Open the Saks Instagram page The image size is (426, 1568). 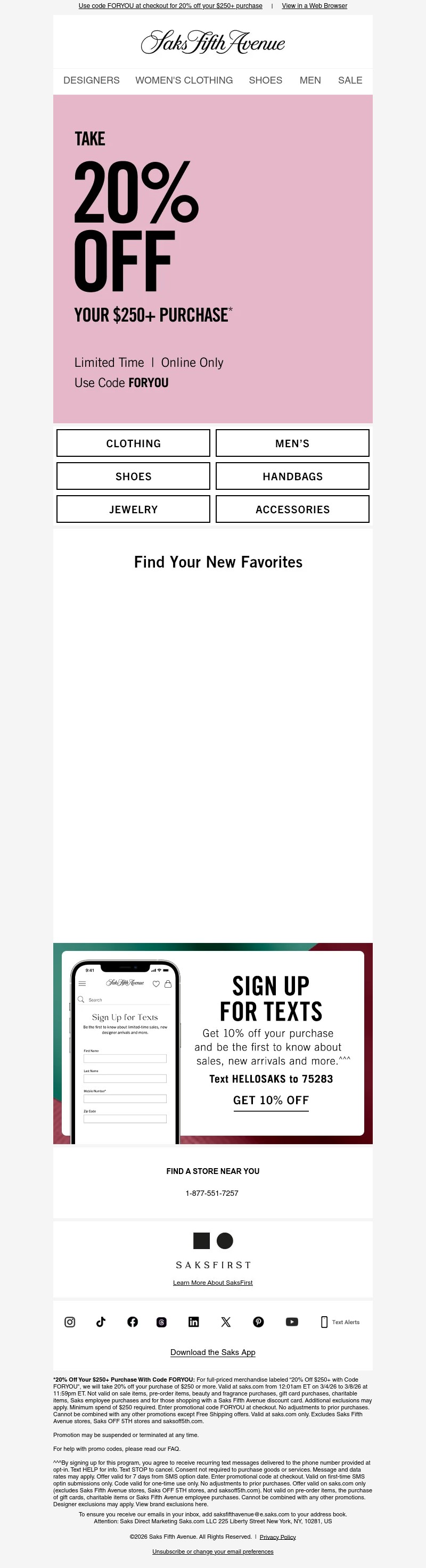point(70,1321)
